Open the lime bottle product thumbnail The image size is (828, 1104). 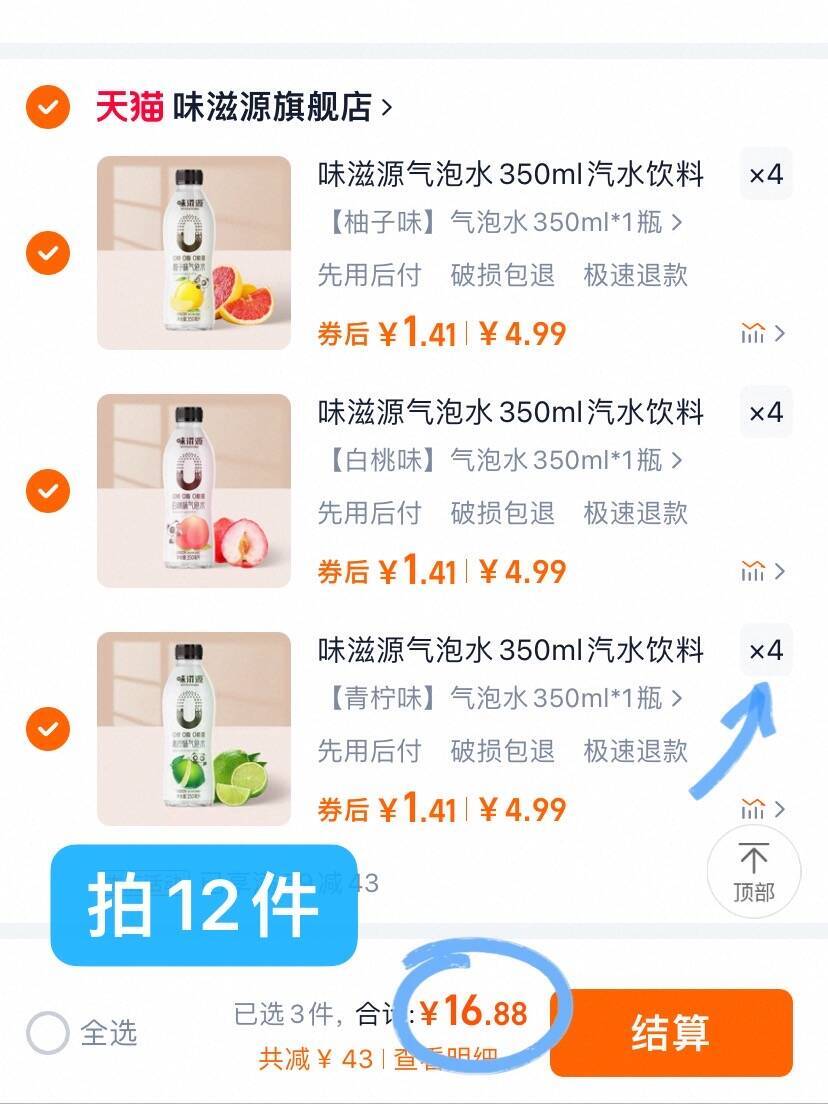pyautogui.click(x=194, y=726)
